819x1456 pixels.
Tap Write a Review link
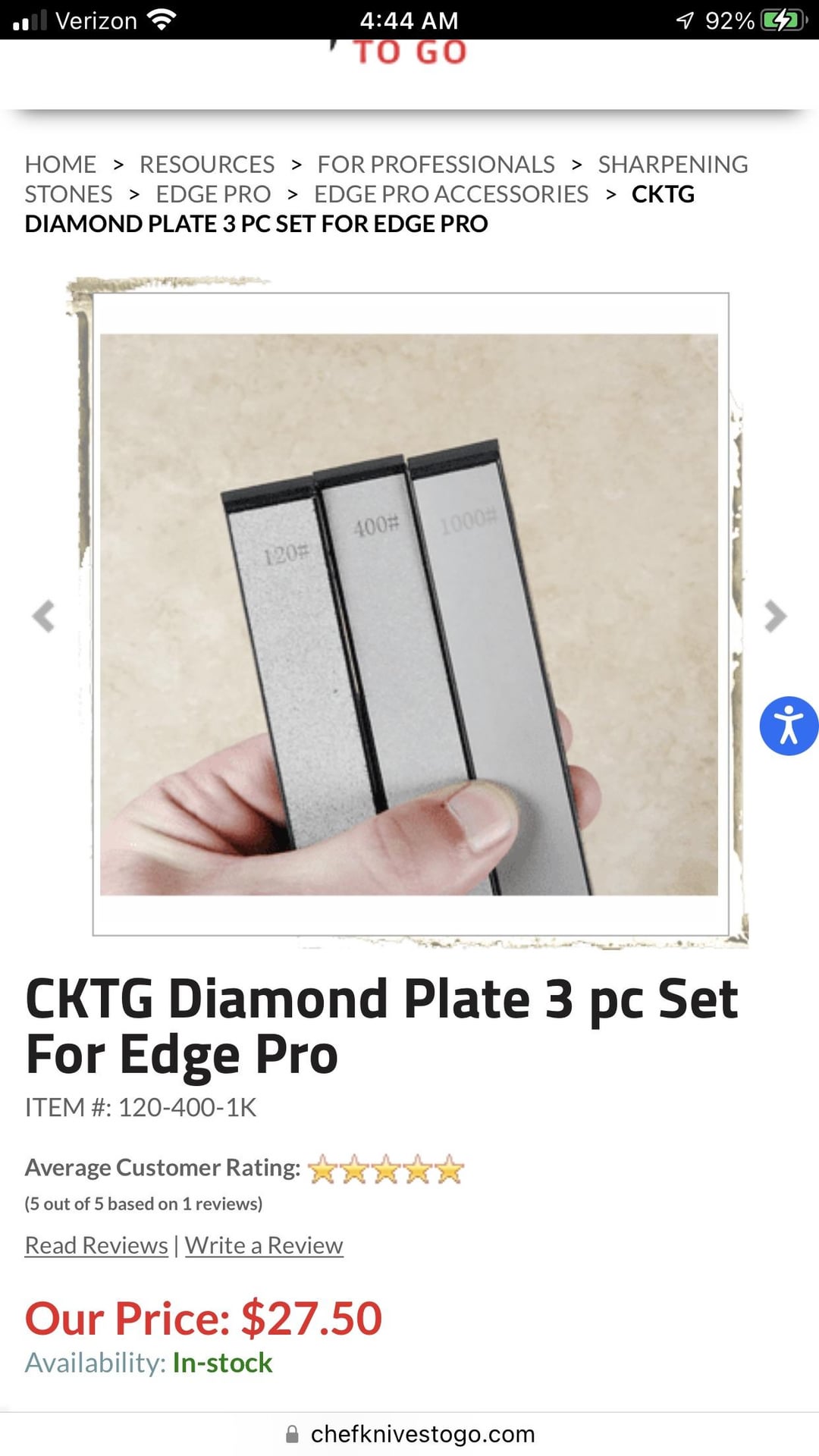tap(264, 1245)
